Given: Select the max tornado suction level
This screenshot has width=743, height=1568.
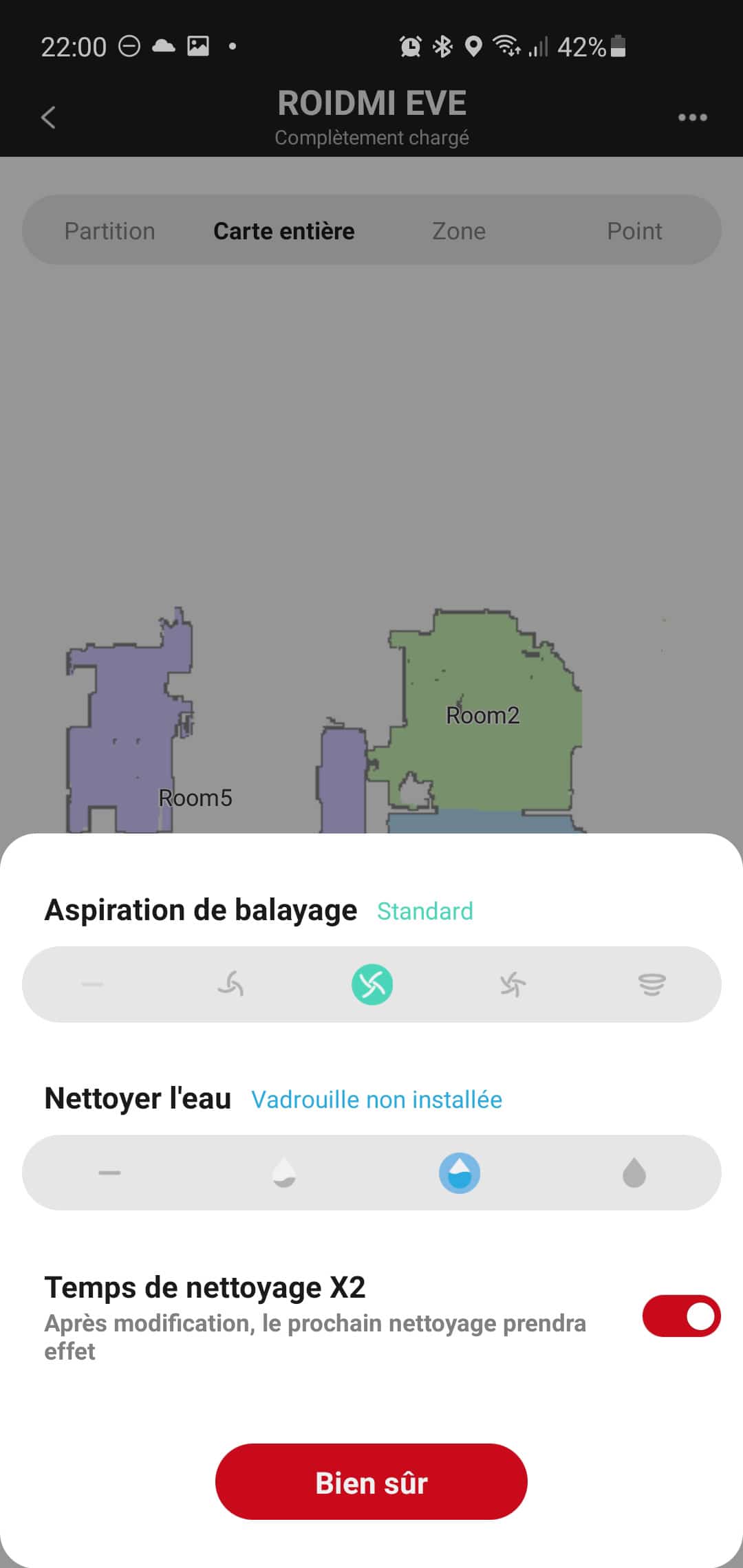Looking at the screenshot, I should click(x=652, y=984).
